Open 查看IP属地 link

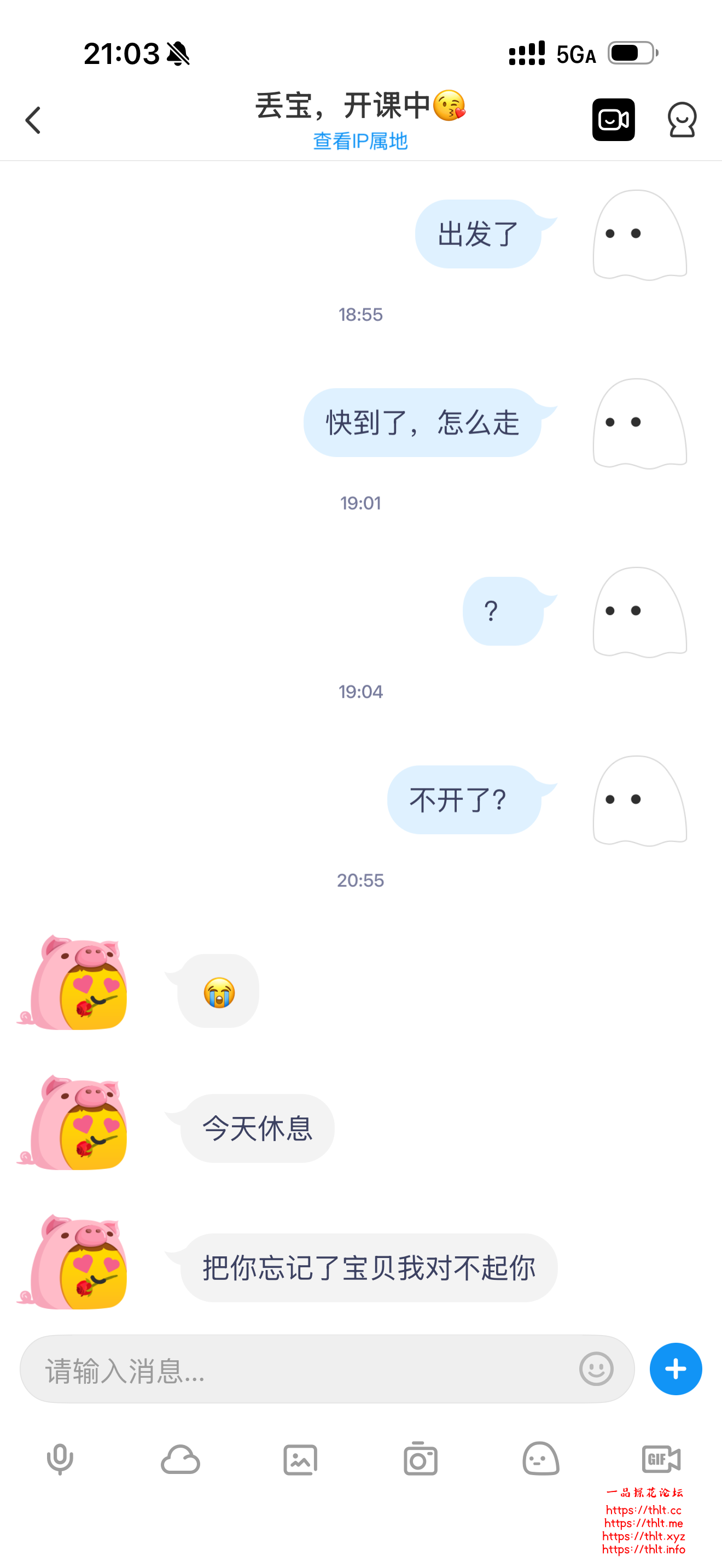coord(361,141)
